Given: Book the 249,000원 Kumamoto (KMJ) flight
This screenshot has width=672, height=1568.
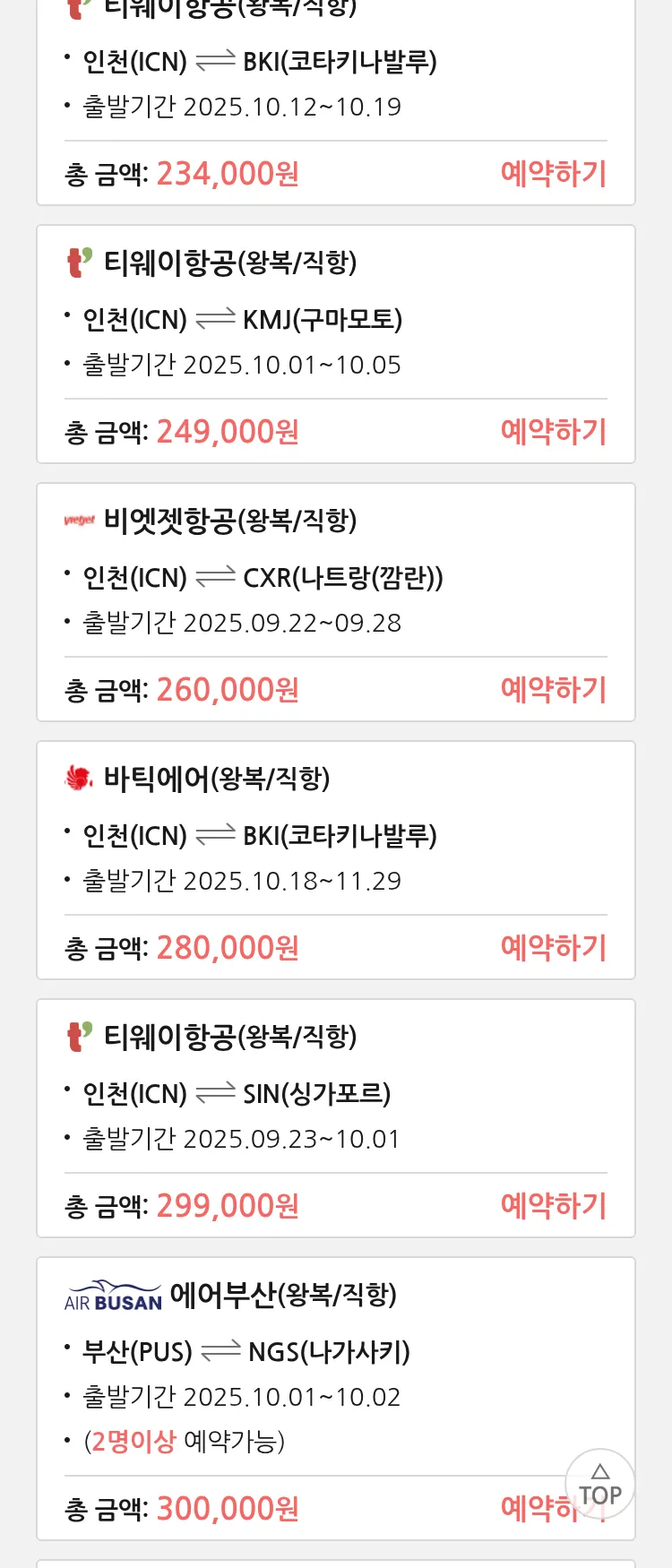Looking at the screenshot, I should pyautogui.click(x=553, y=432).
